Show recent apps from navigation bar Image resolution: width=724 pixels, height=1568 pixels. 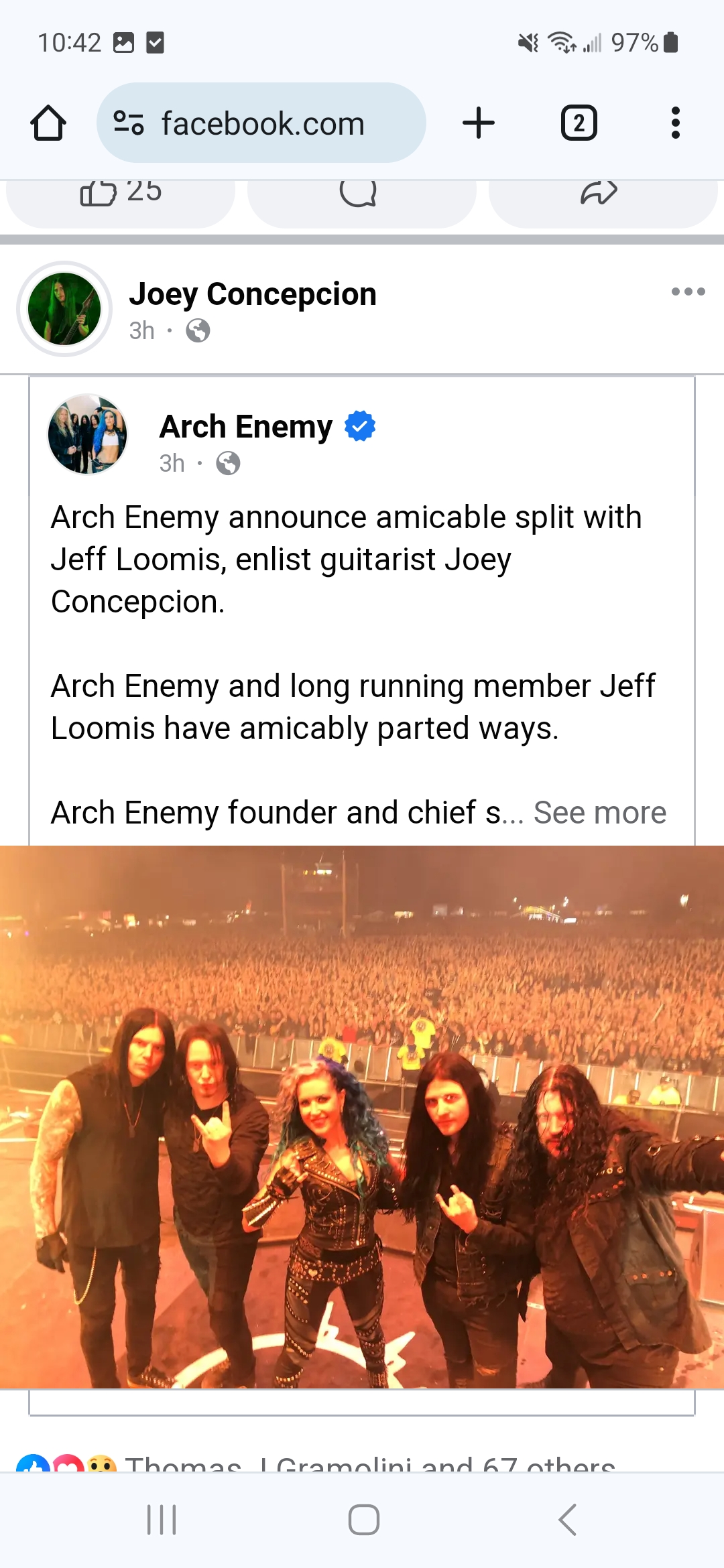pyautogui.click(x=162, y=1519)
